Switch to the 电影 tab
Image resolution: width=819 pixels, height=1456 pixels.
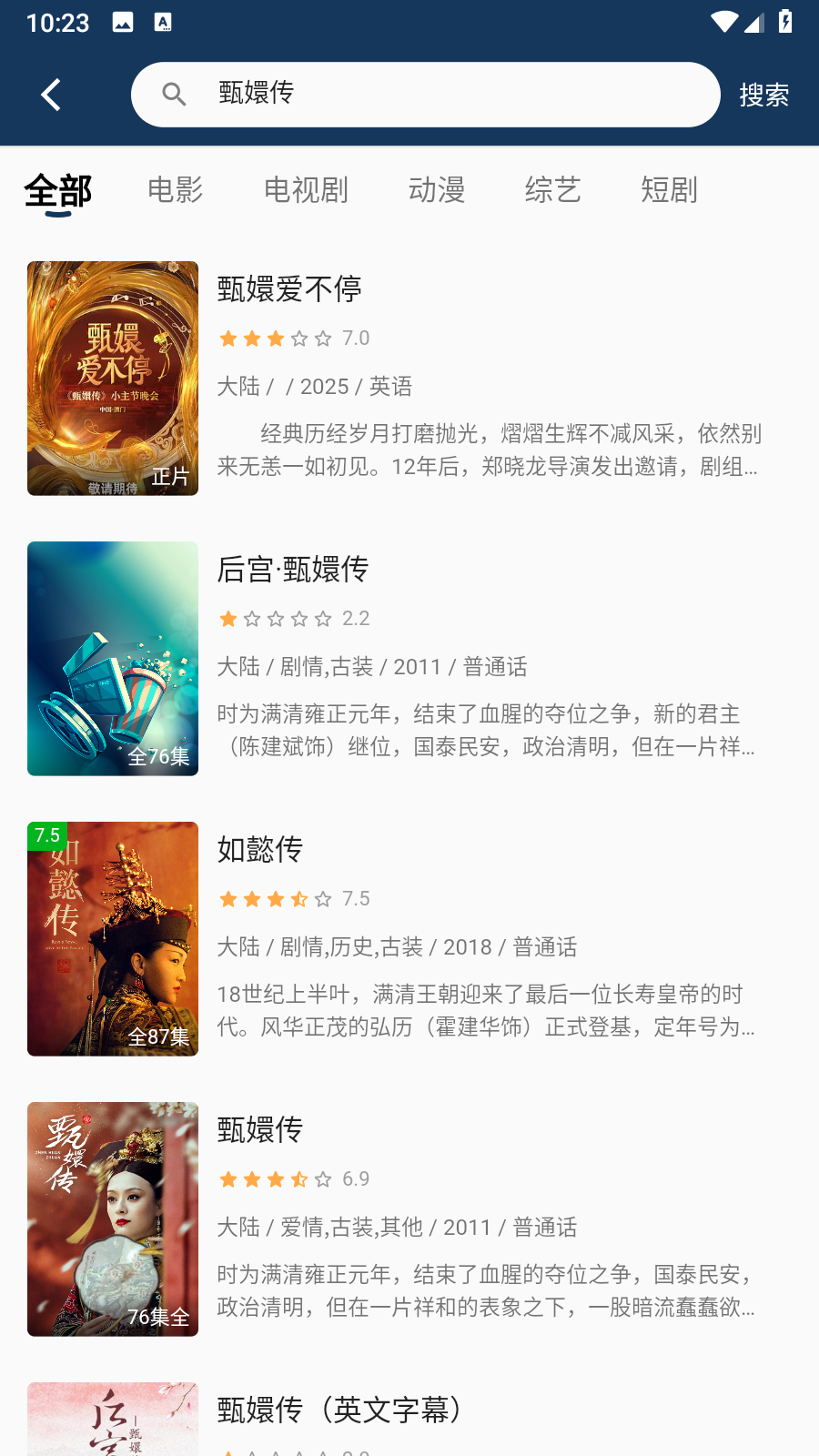point(175,191)
